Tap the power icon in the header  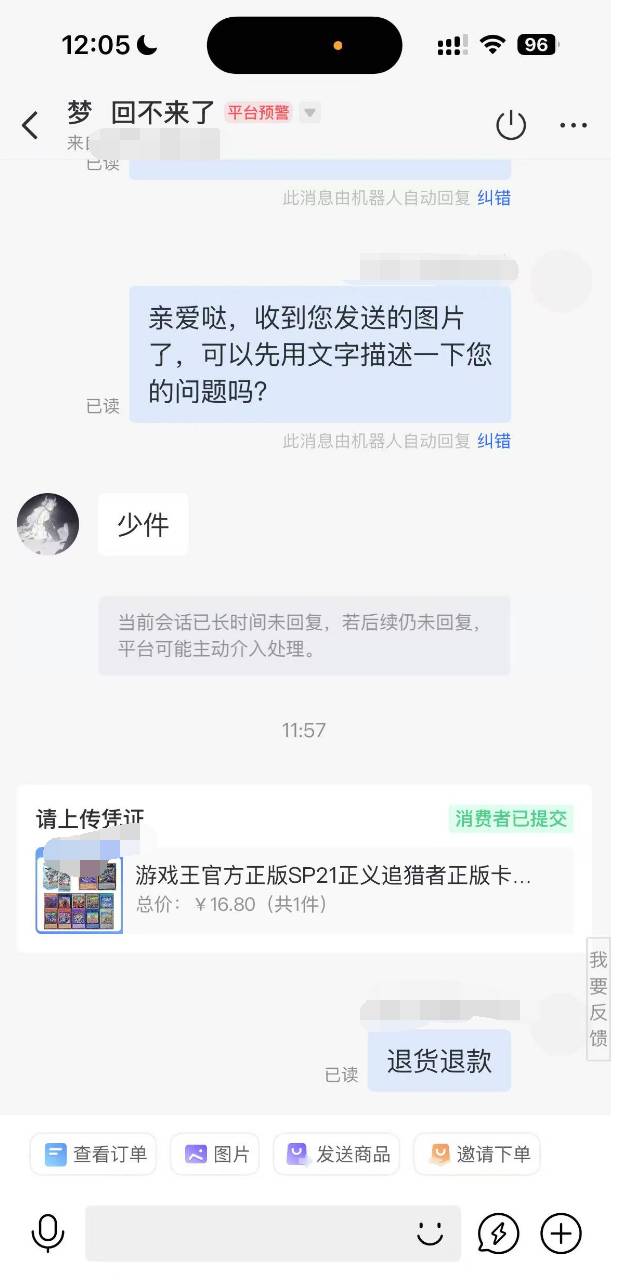tap(511, 125)
